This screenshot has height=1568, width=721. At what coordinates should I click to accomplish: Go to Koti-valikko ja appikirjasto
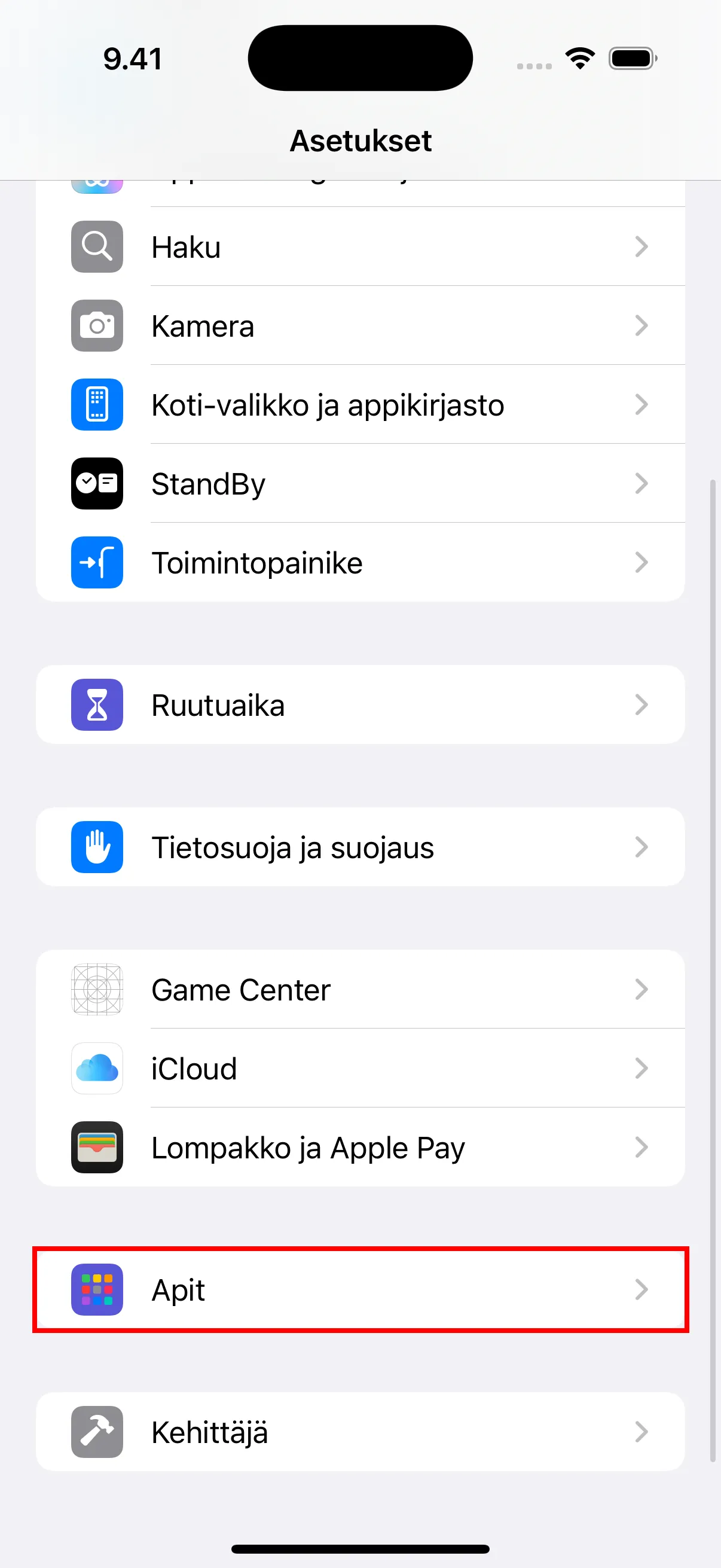(x=359, y=405)
